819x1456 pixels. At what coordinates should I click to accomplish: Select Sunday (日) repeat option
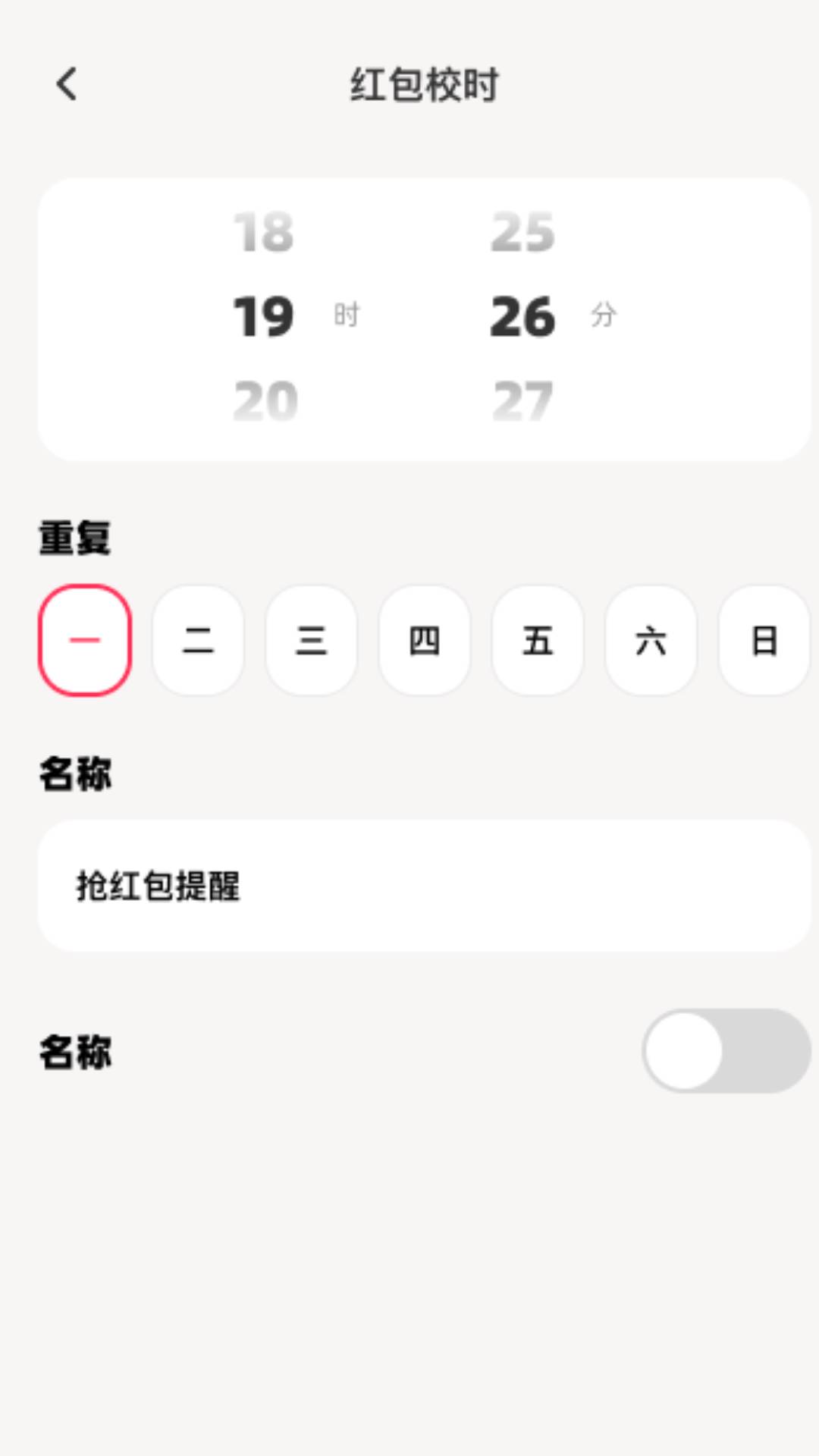pos(764,641)
